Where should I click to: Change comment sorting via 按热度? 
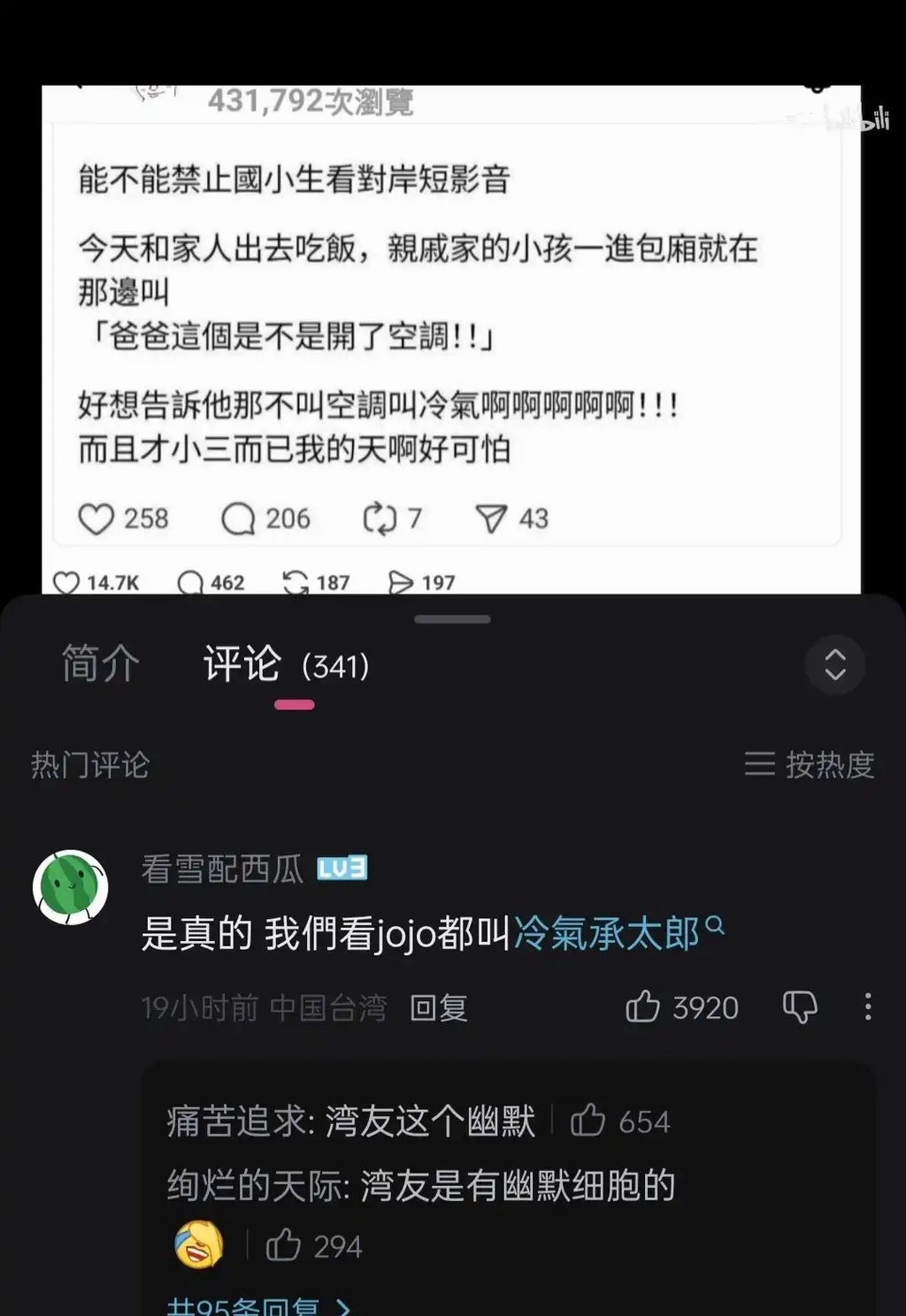pyautogui.click(x=810, y=764)
